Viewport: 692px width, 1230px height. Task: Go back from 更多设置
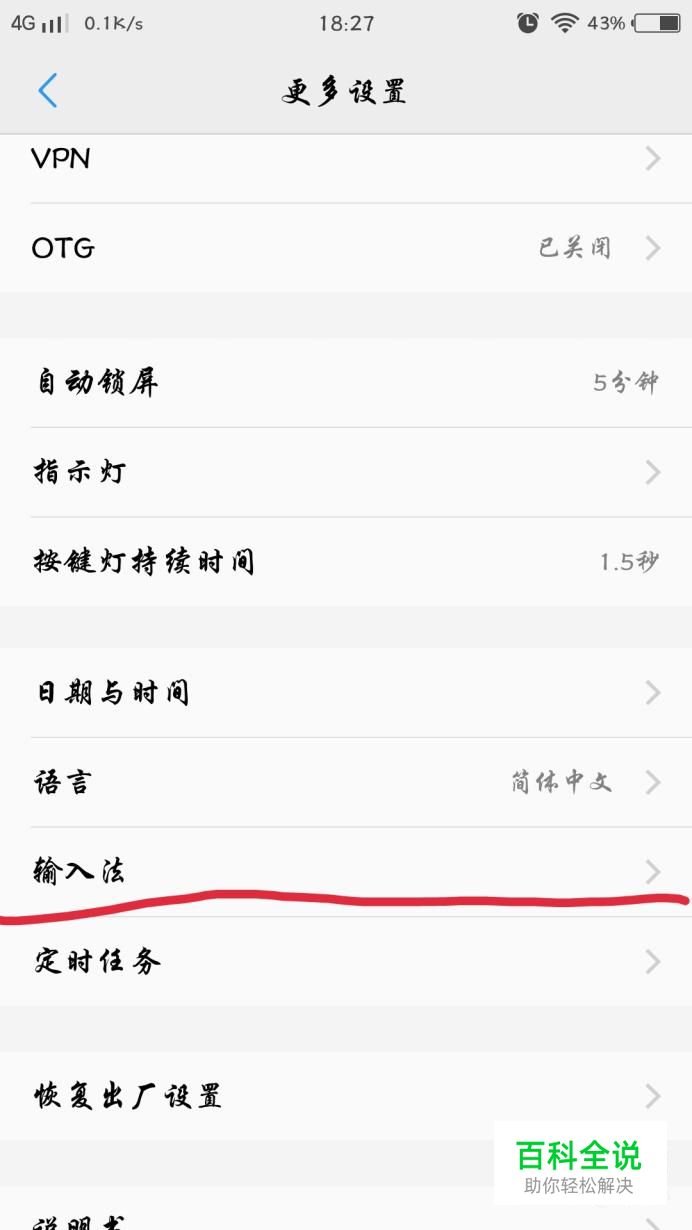point(48,91)
